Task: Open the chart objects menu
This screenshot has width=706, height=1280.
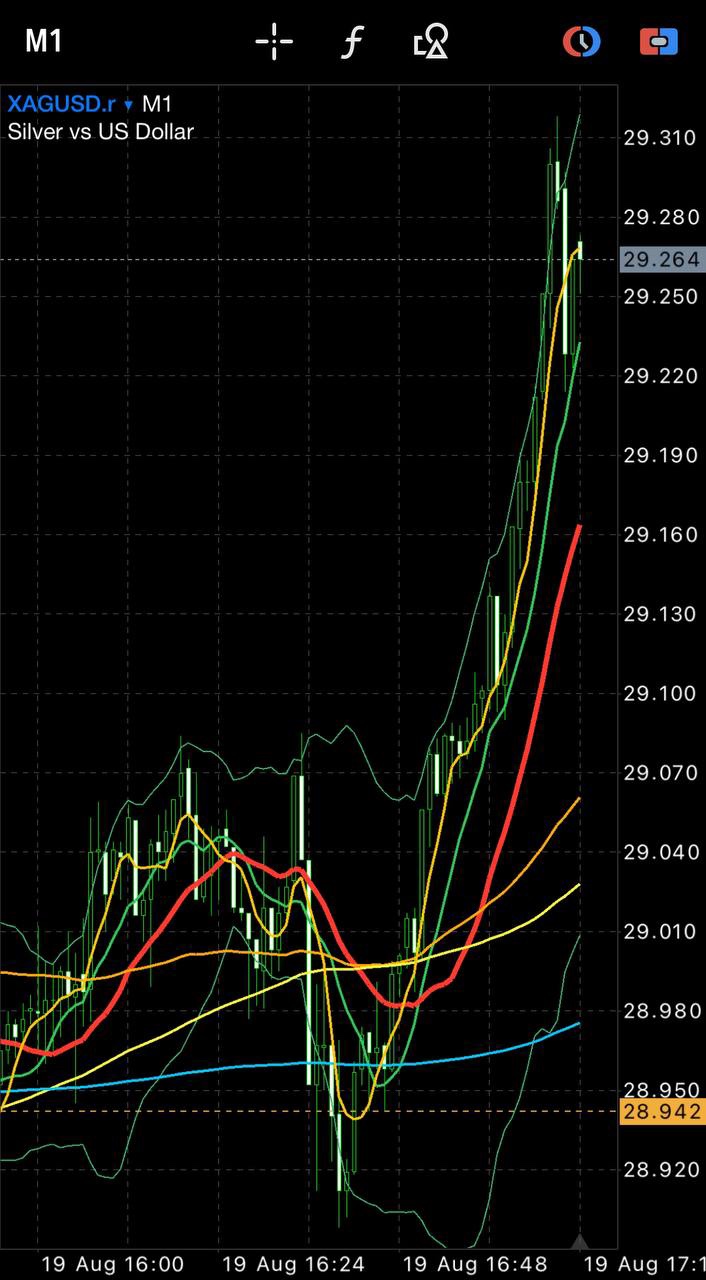Action: 431,42
